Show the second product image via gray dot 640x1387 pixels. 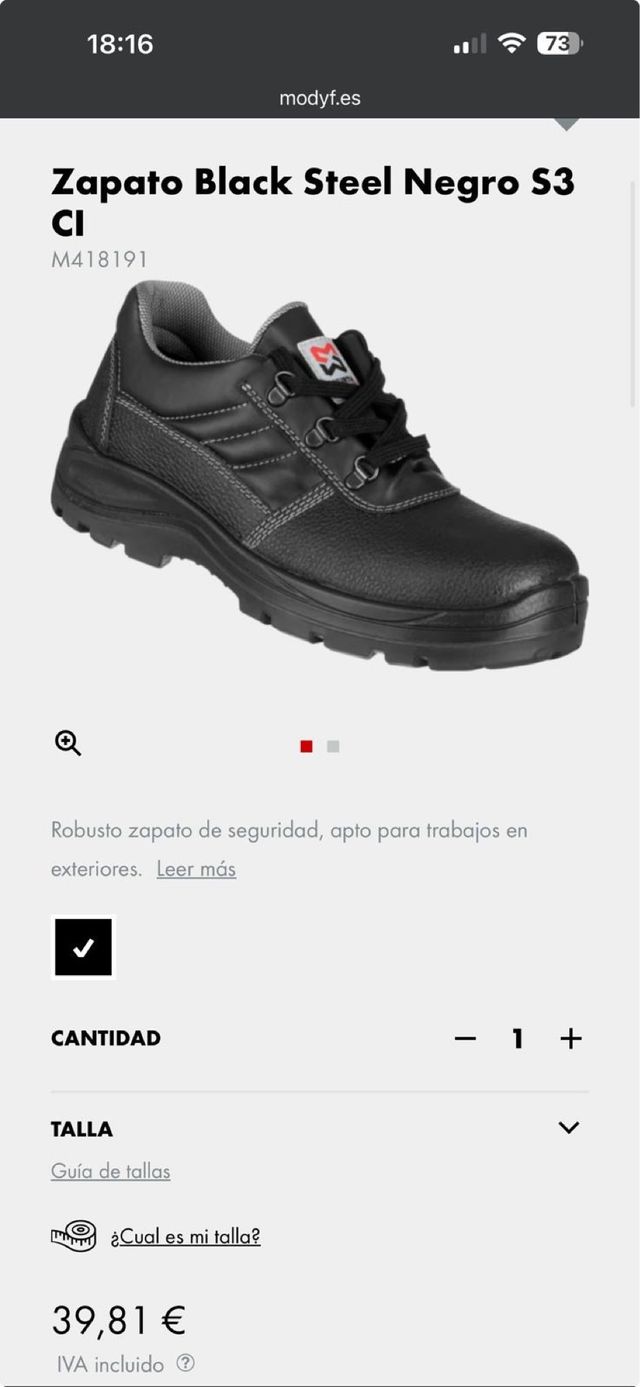coord(333,746)
